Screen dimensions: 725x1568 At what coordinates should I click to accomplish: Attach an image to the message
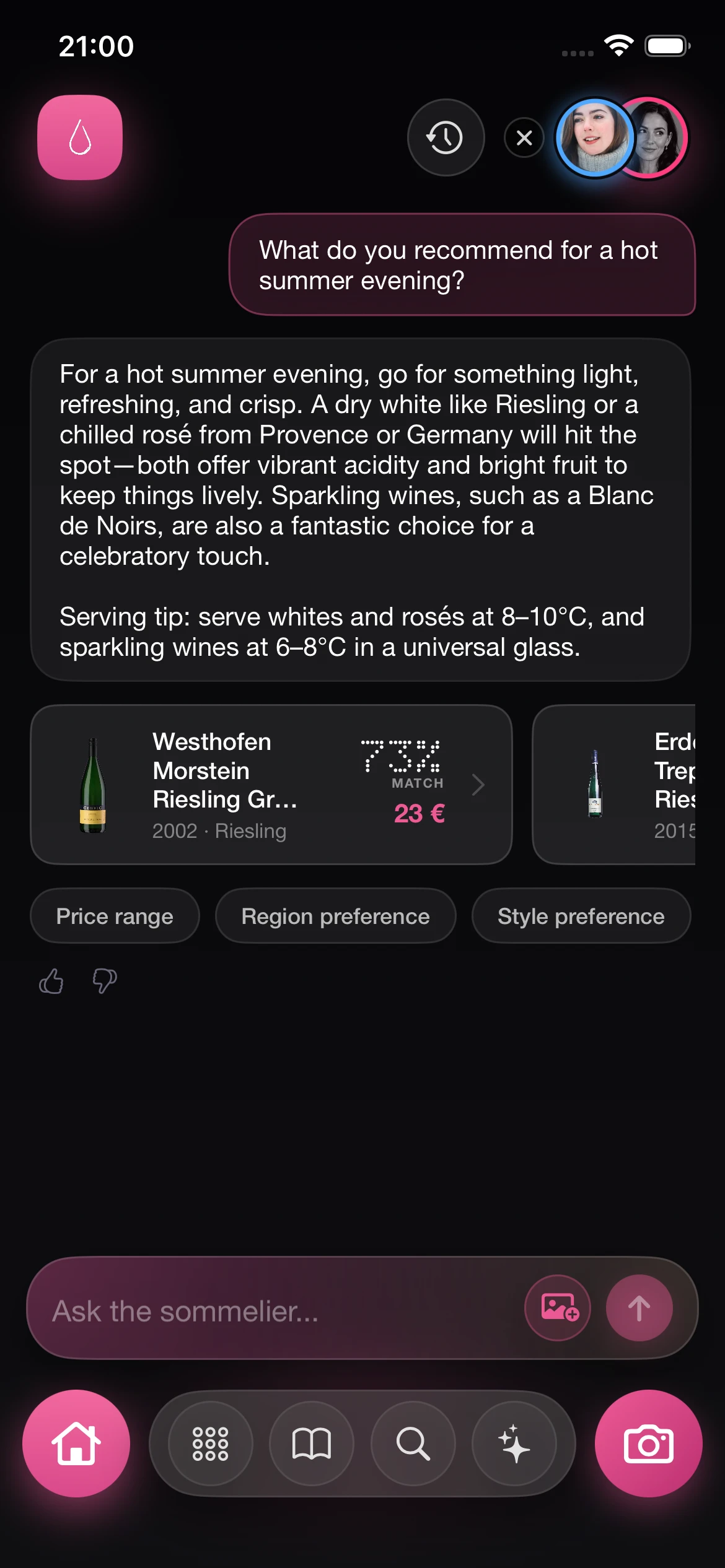558,1308
